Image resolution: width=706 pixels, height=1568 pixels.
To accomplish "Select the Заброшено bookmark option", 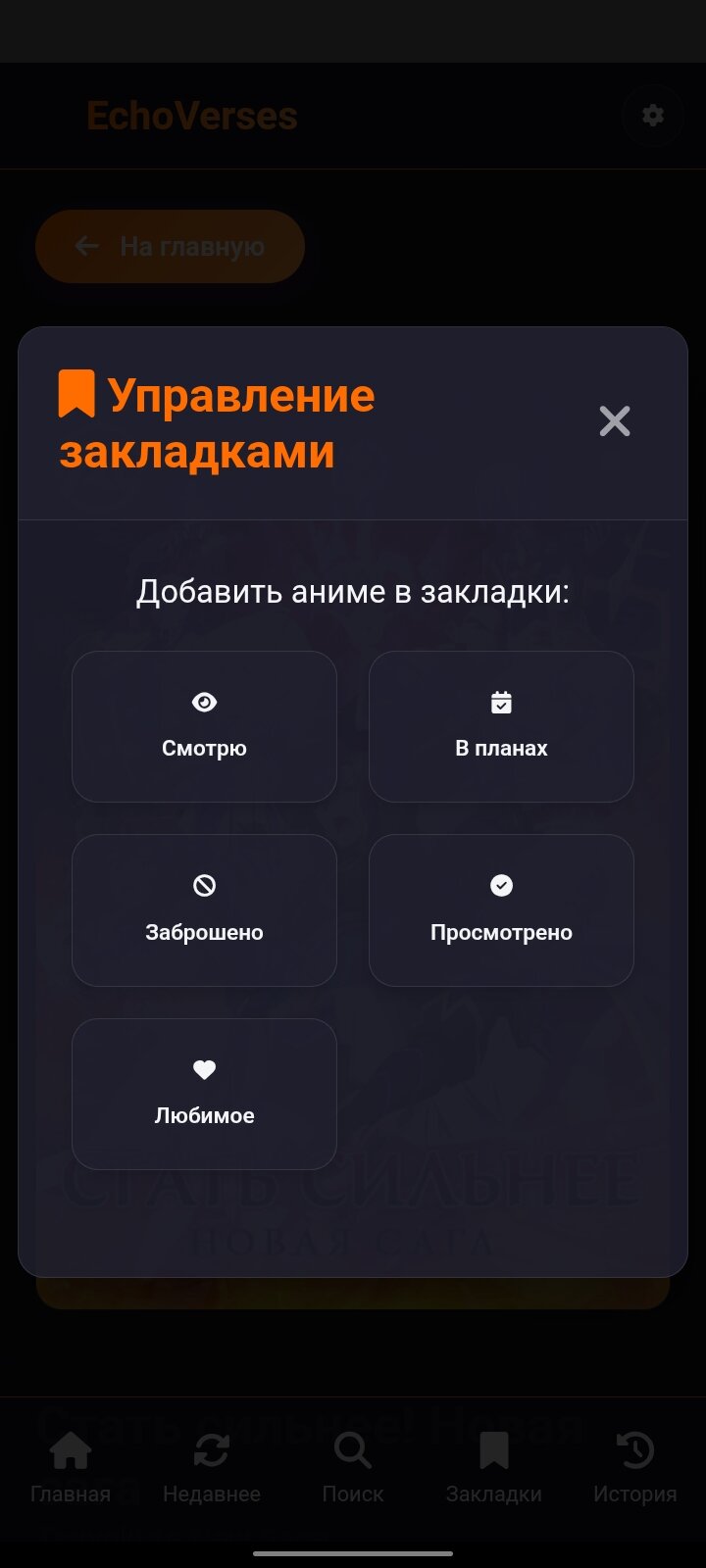I will coord(204,910).
